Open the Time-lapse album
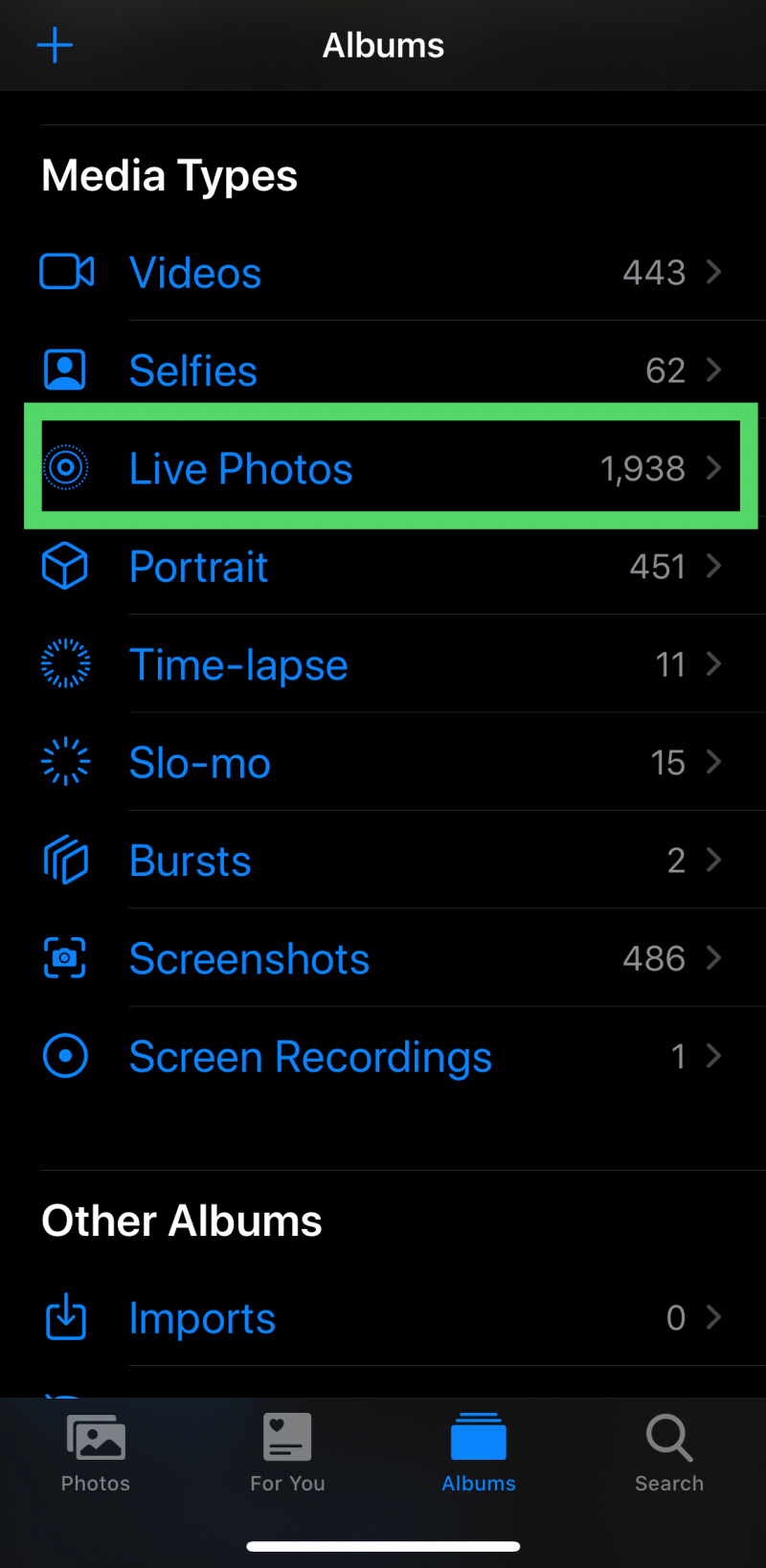Viewport: 766px width, 1568px height. click(x=383, y=663)
